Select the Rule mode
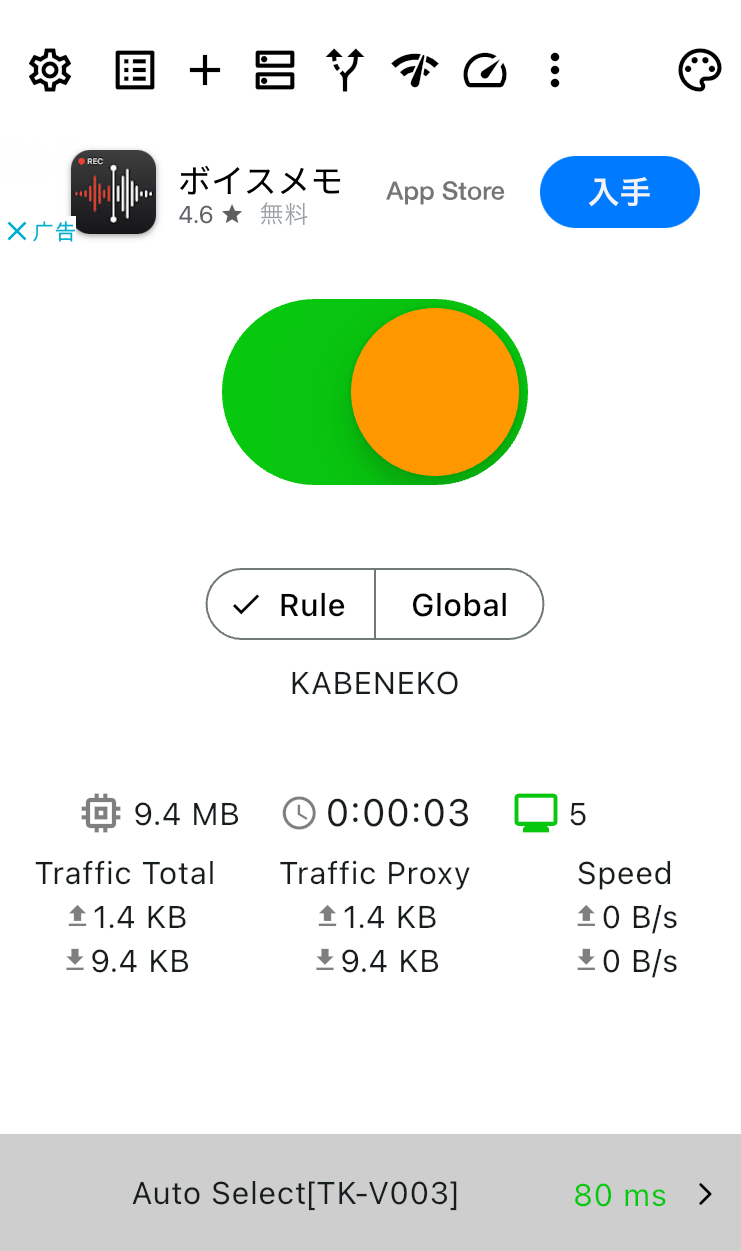The height and width of the screenshot is (1251, 741). (x=291, y=605)
